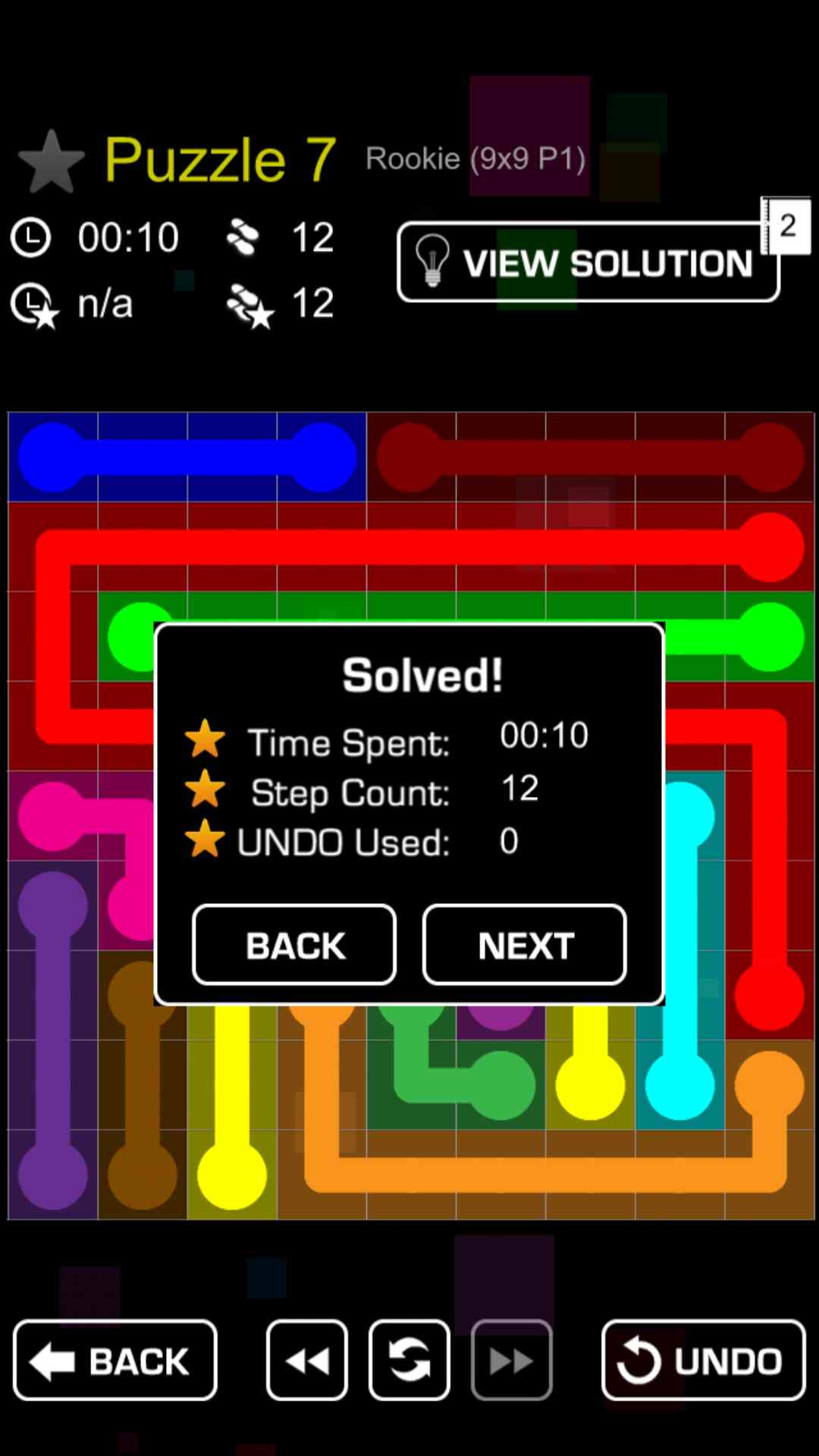The image size is (819, 1456).
Task: Tap BACK in the Solved dialog
Action: [294, 945]
